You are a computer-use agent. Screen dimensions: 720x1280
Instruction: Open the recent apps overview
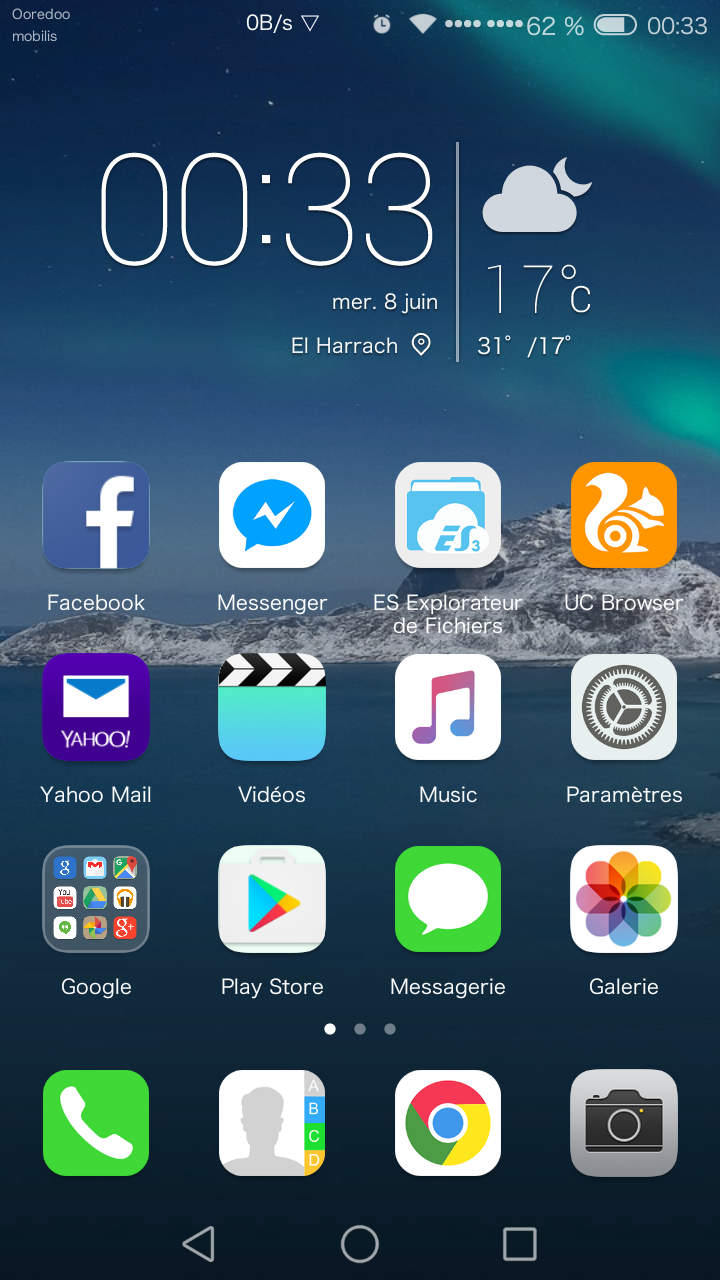(x=520, y=1244)
